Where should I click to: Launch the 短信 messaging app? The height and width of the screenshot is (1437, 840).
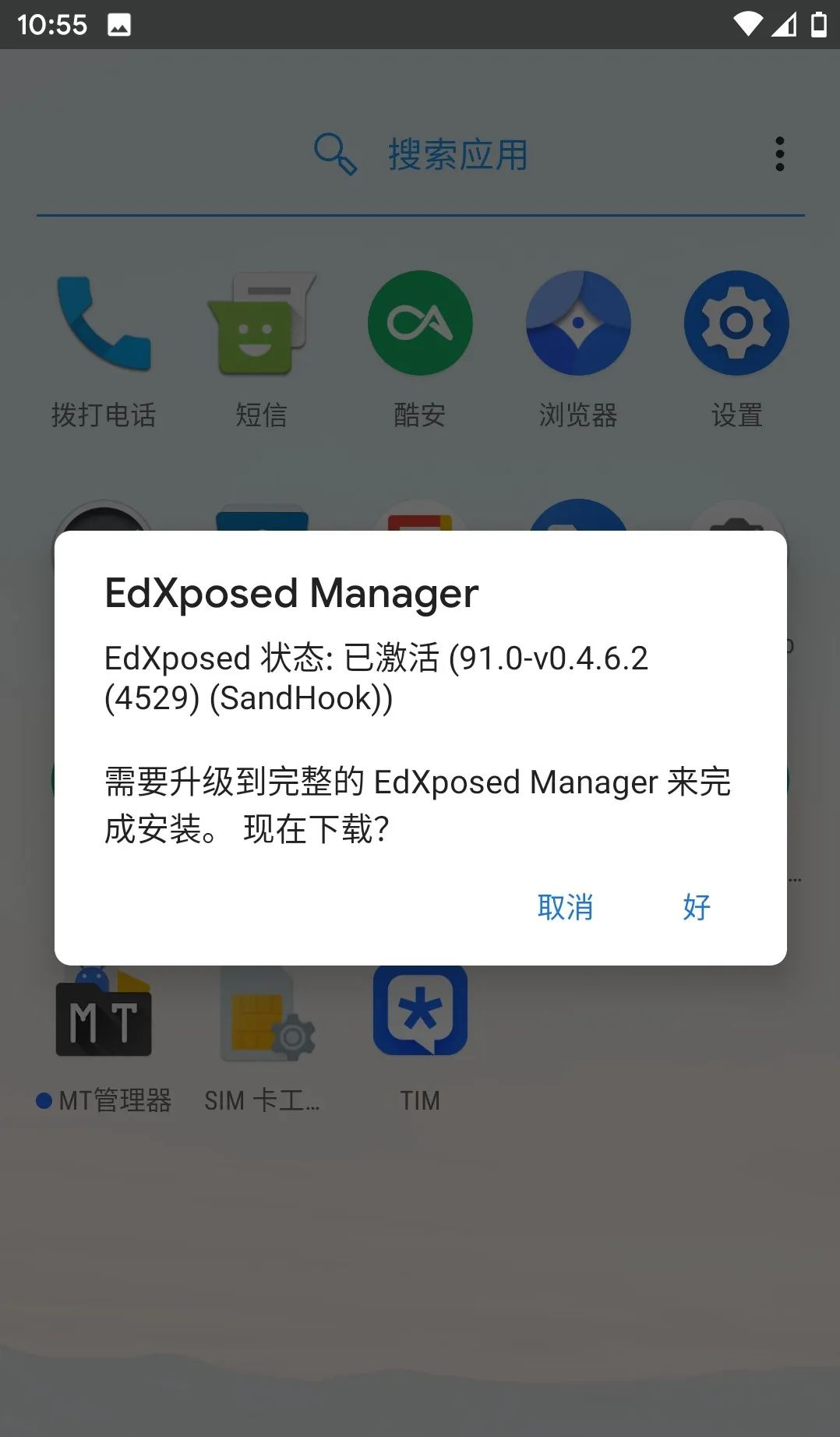click(261, 323)
